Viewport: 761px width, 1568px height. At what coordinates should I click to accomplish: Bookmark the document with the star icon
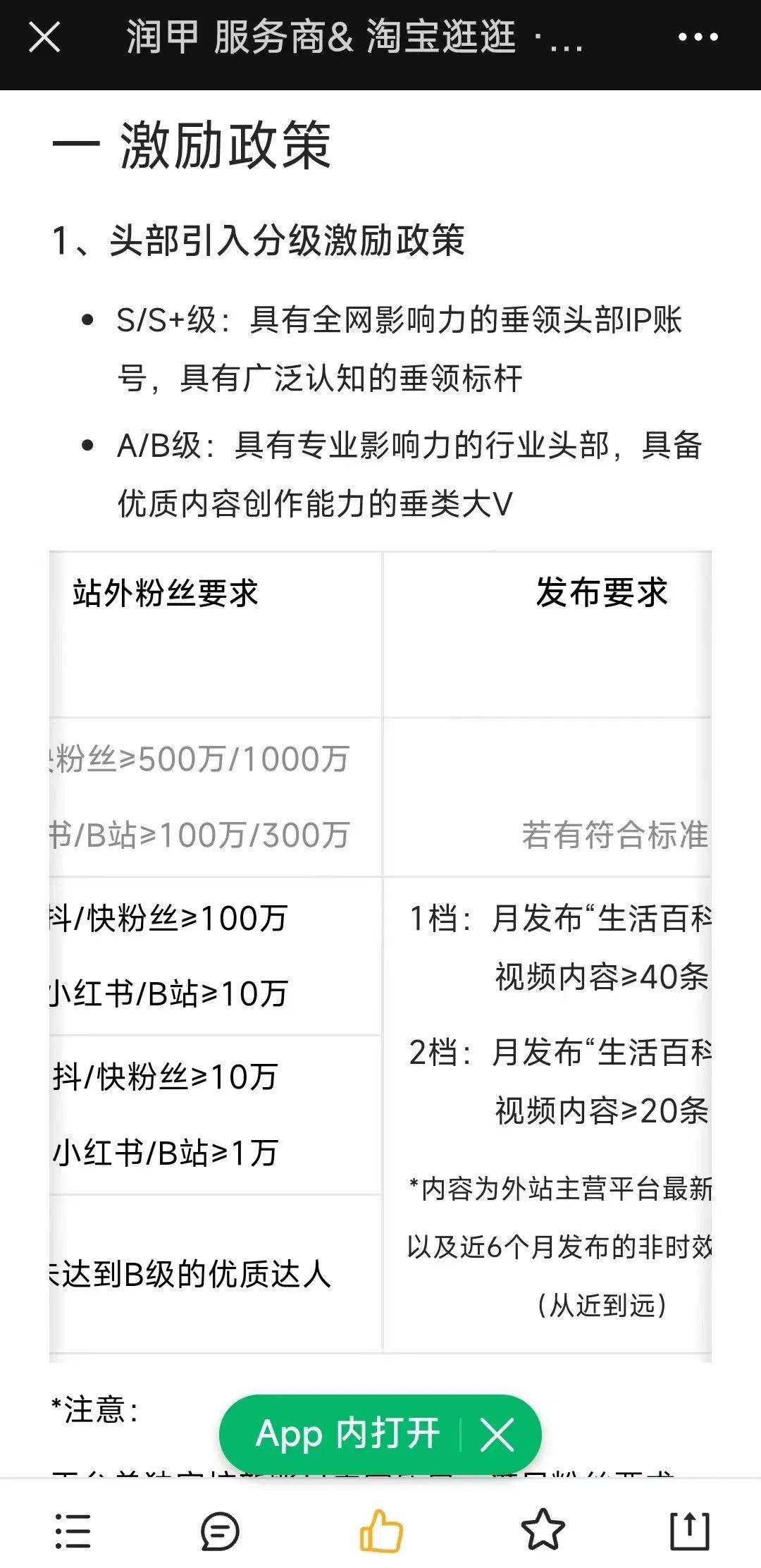pyautogui.click(x=543, y=1531)
